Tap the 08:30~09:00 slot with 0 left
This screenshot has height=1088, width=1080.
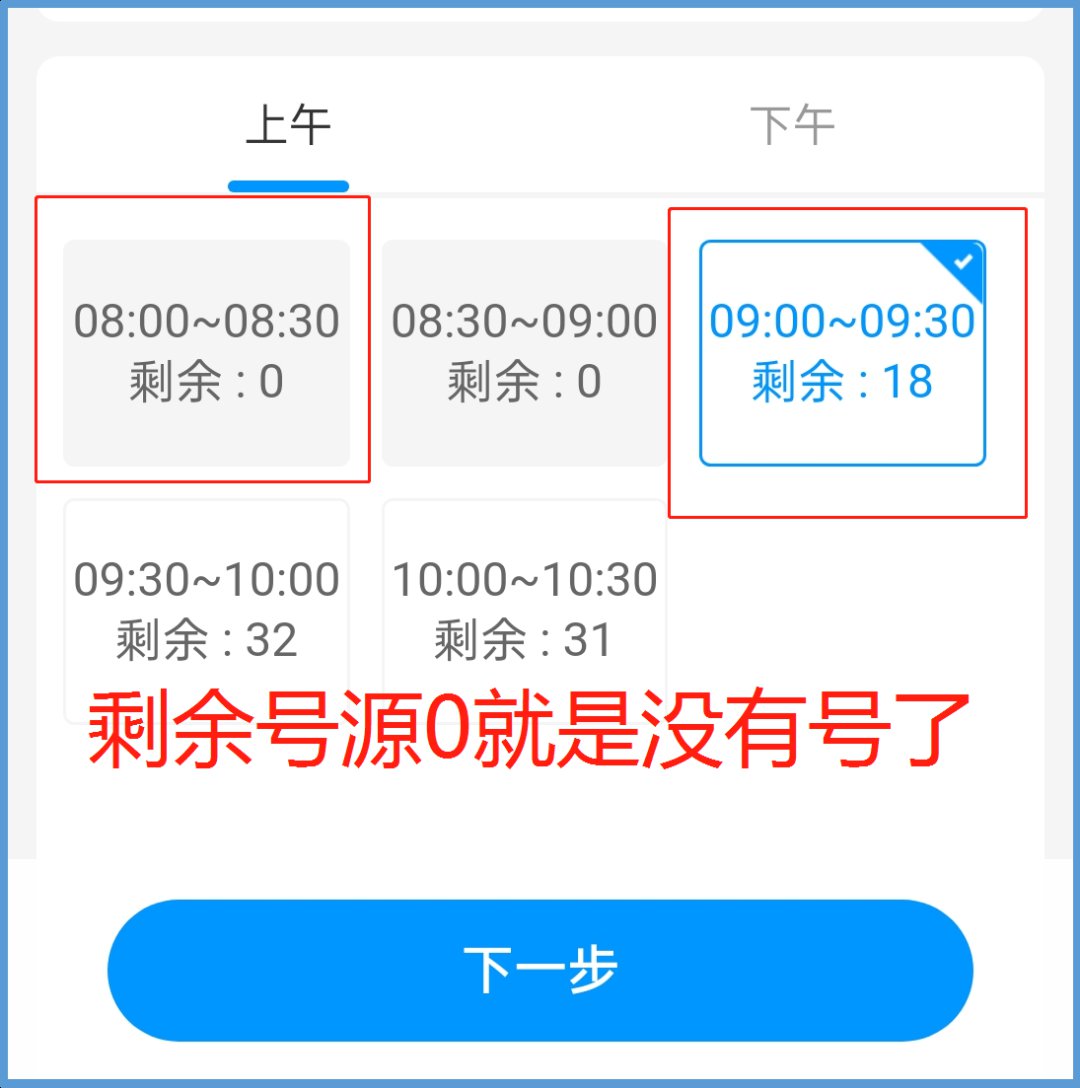(524, 352)
